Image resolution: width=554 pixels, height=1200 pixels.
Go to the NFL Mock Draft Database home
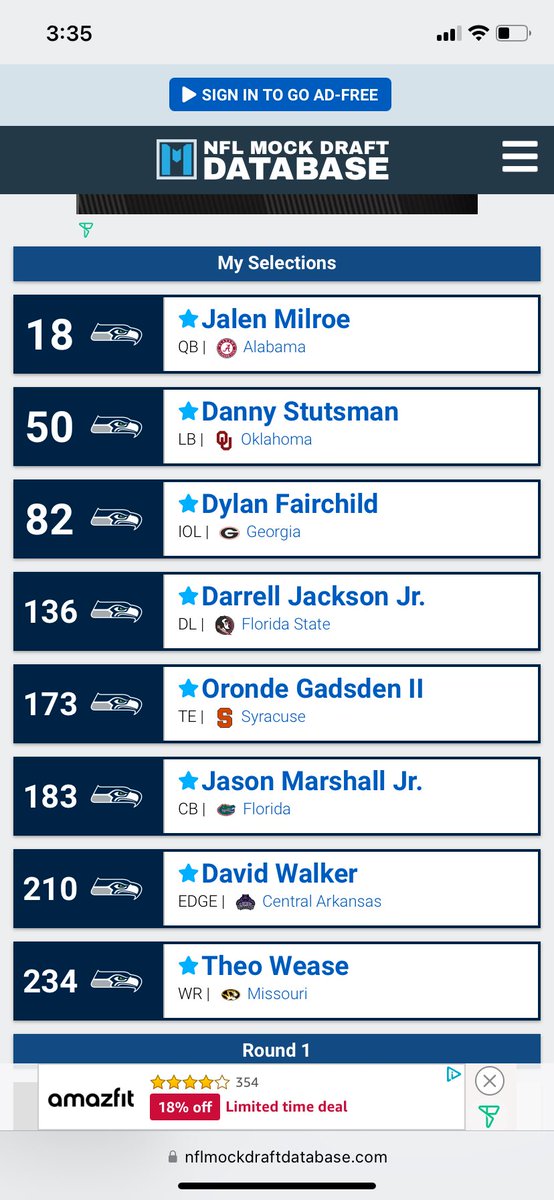tap(273, 159)
